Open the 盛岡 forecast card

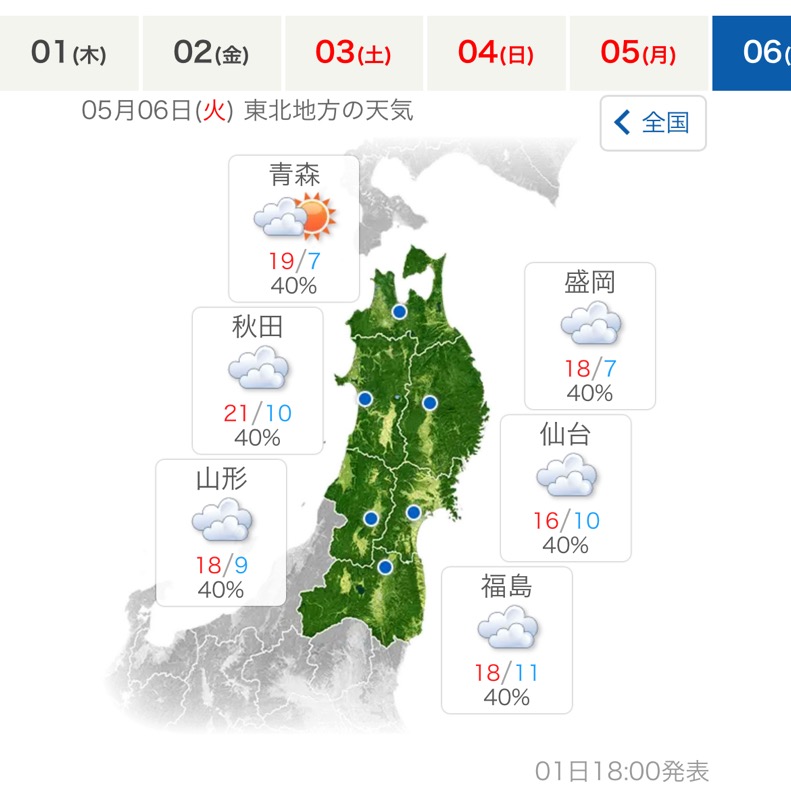tap(590, 336)
